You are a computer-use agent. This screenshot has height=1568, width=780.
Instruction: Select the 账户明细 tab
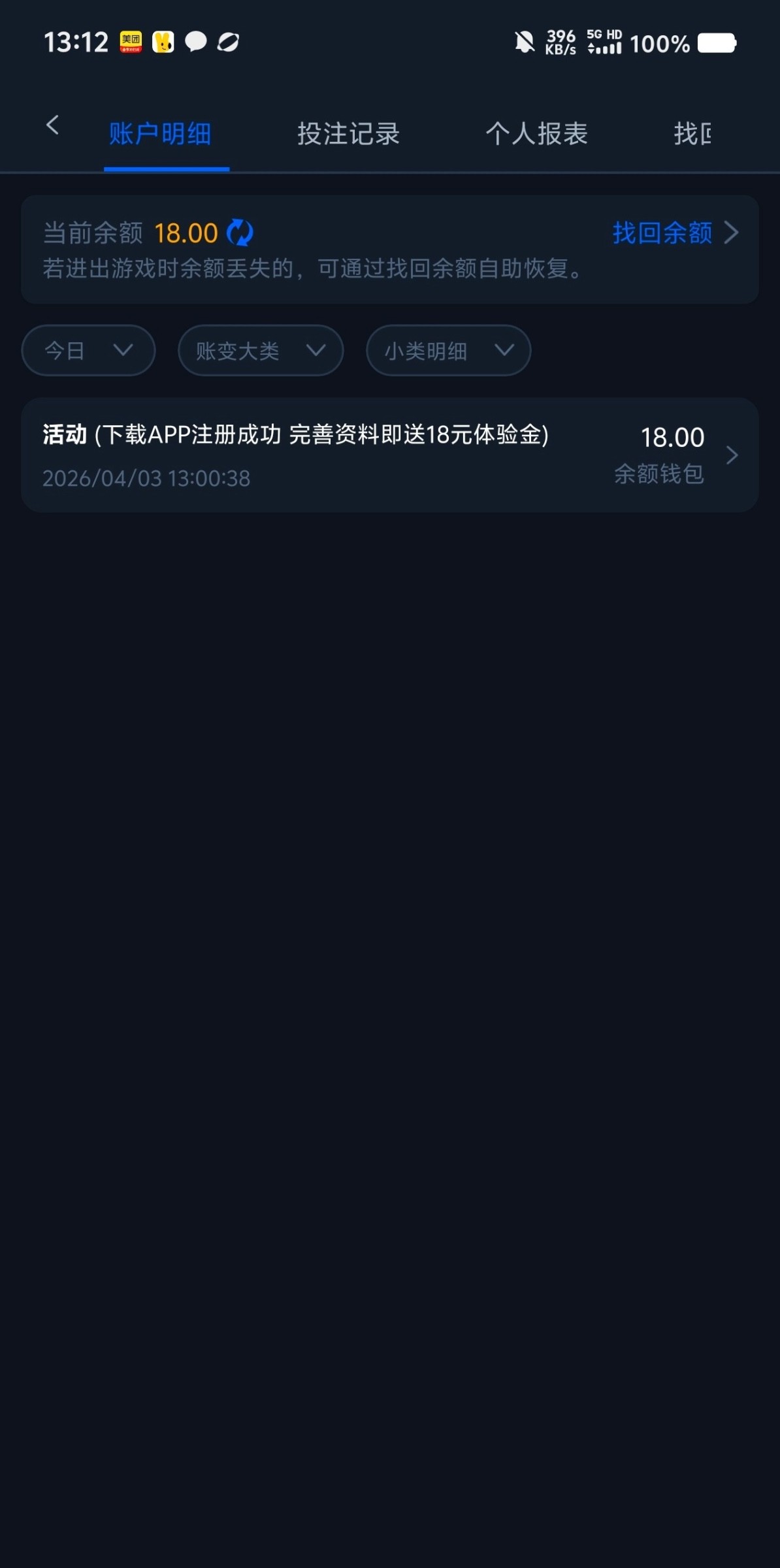pos(160,134)
